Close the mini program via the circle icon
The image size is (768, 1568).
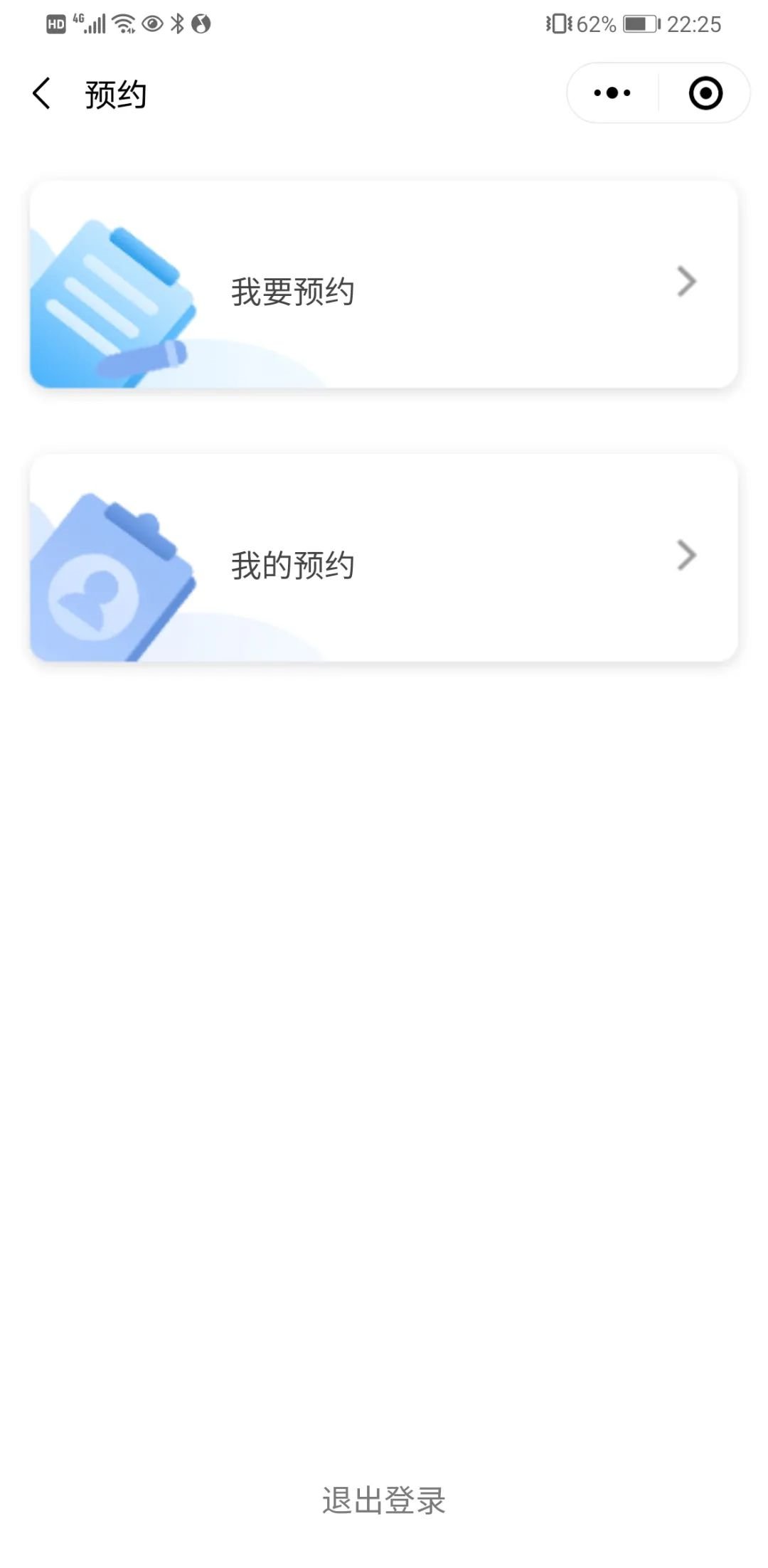coord(705,93)
